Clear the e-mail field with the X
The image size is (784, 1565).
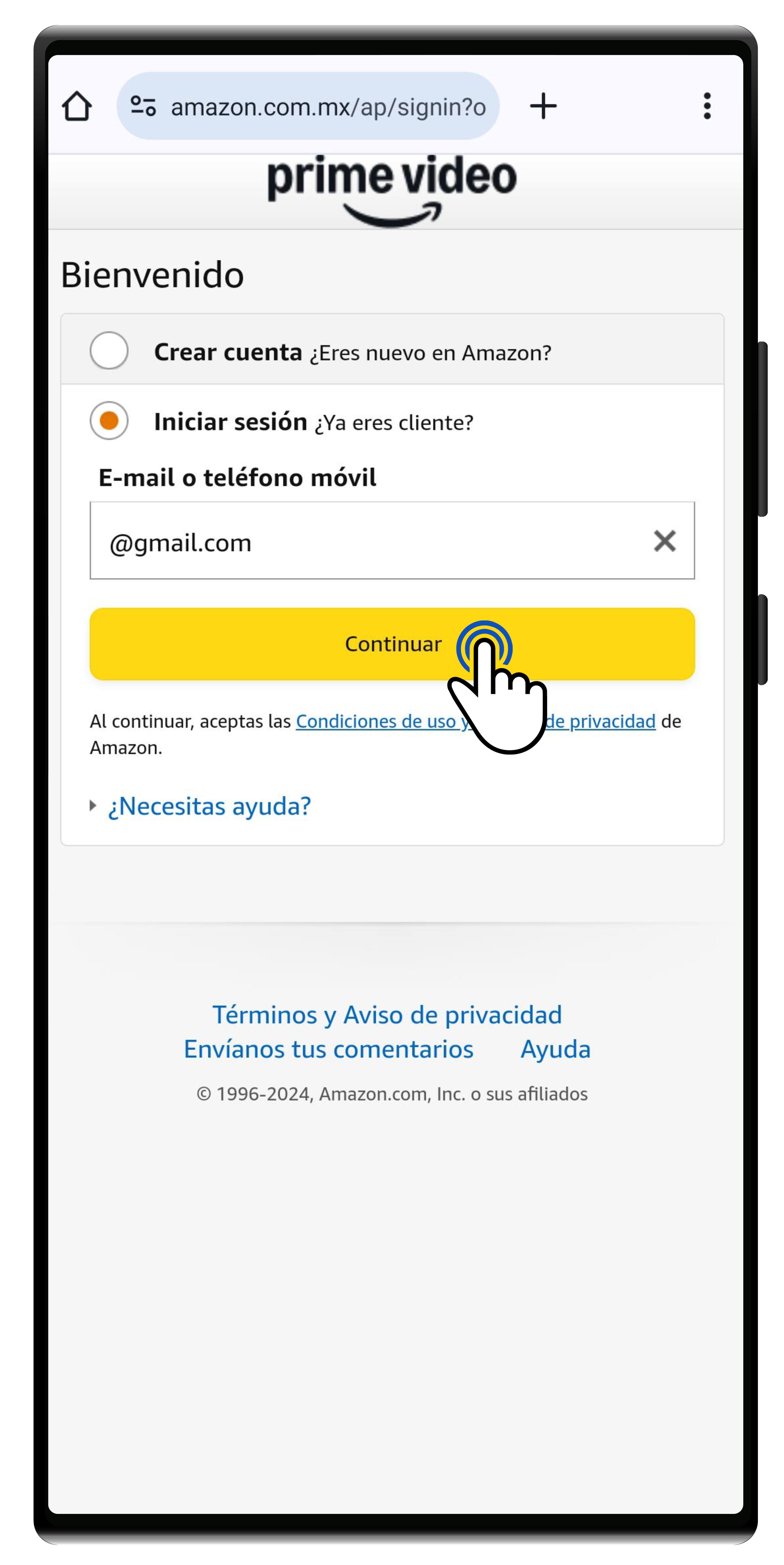[x=664, y=541]
